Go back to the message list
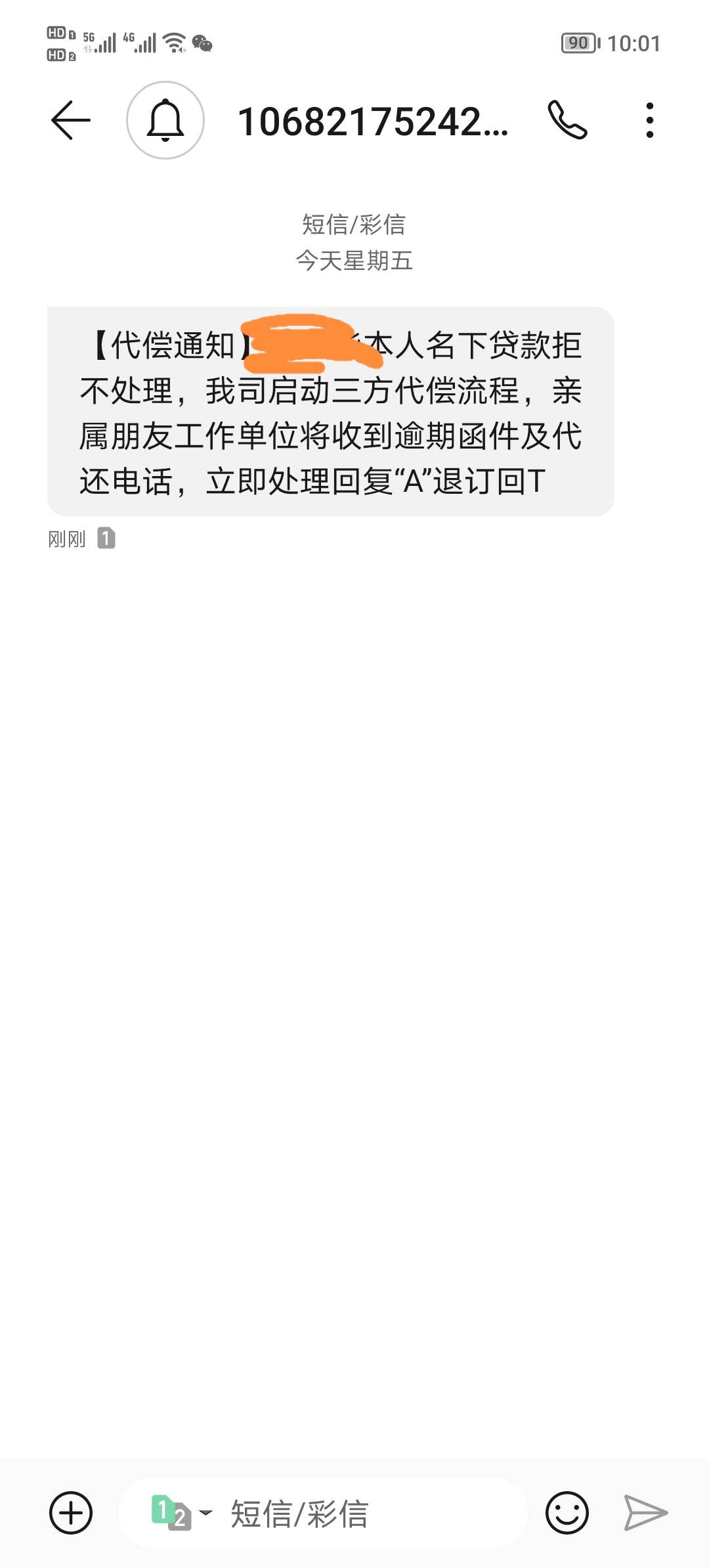This screenshot has width=709, height=1568. (x=70, y=120)
